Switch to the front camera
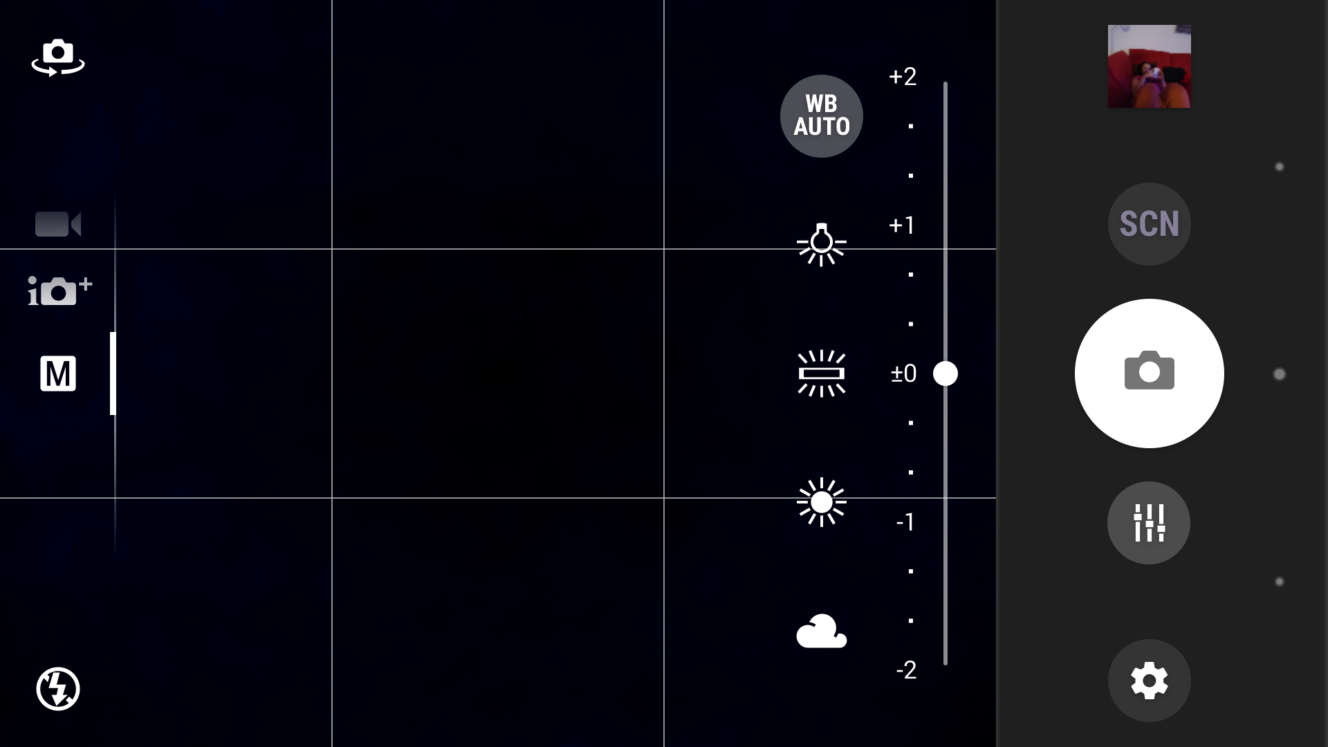The image size is (1328, 747). (58, 57)
